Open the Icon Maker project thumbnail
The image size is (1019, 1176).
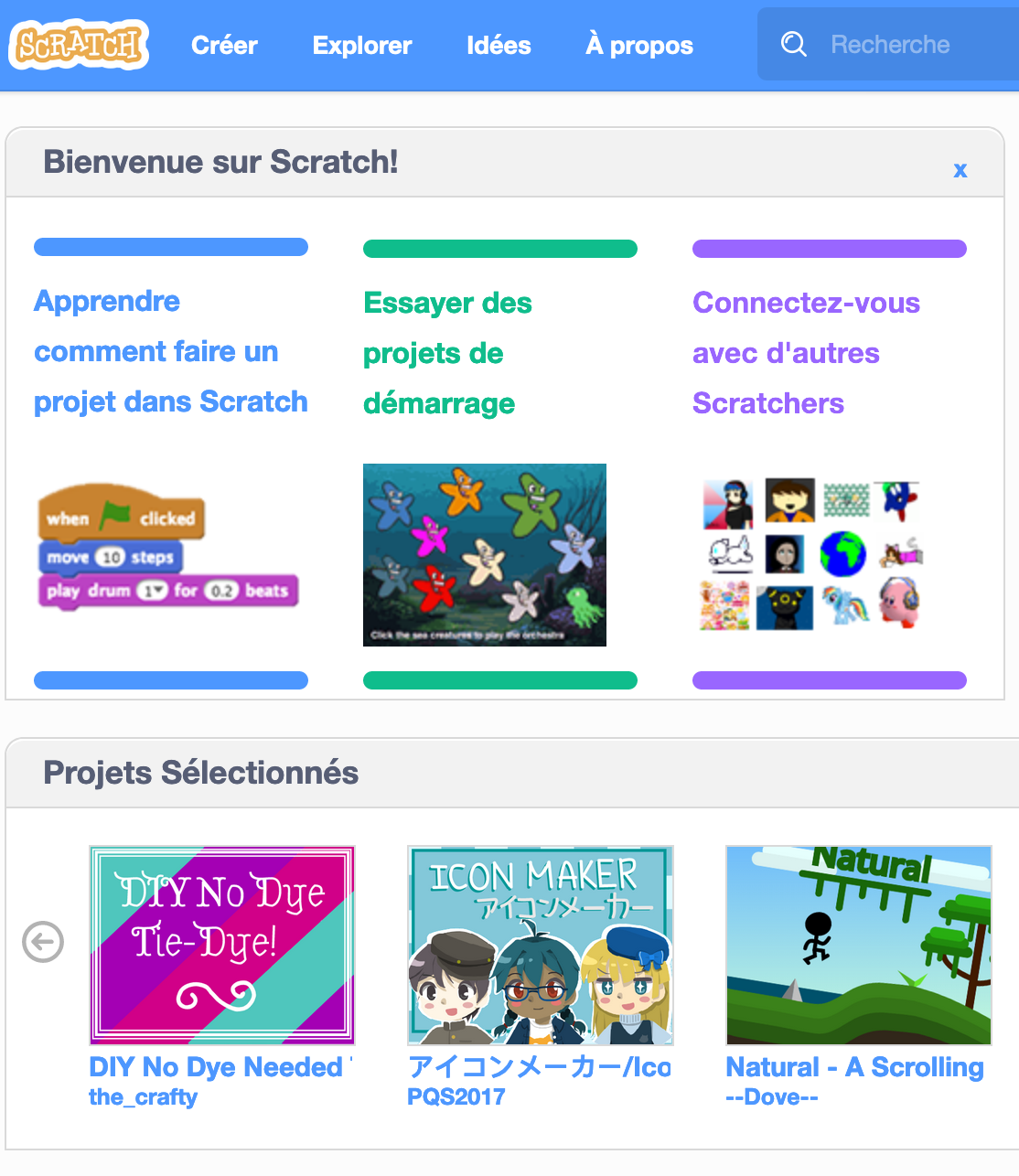coord(540,945)
